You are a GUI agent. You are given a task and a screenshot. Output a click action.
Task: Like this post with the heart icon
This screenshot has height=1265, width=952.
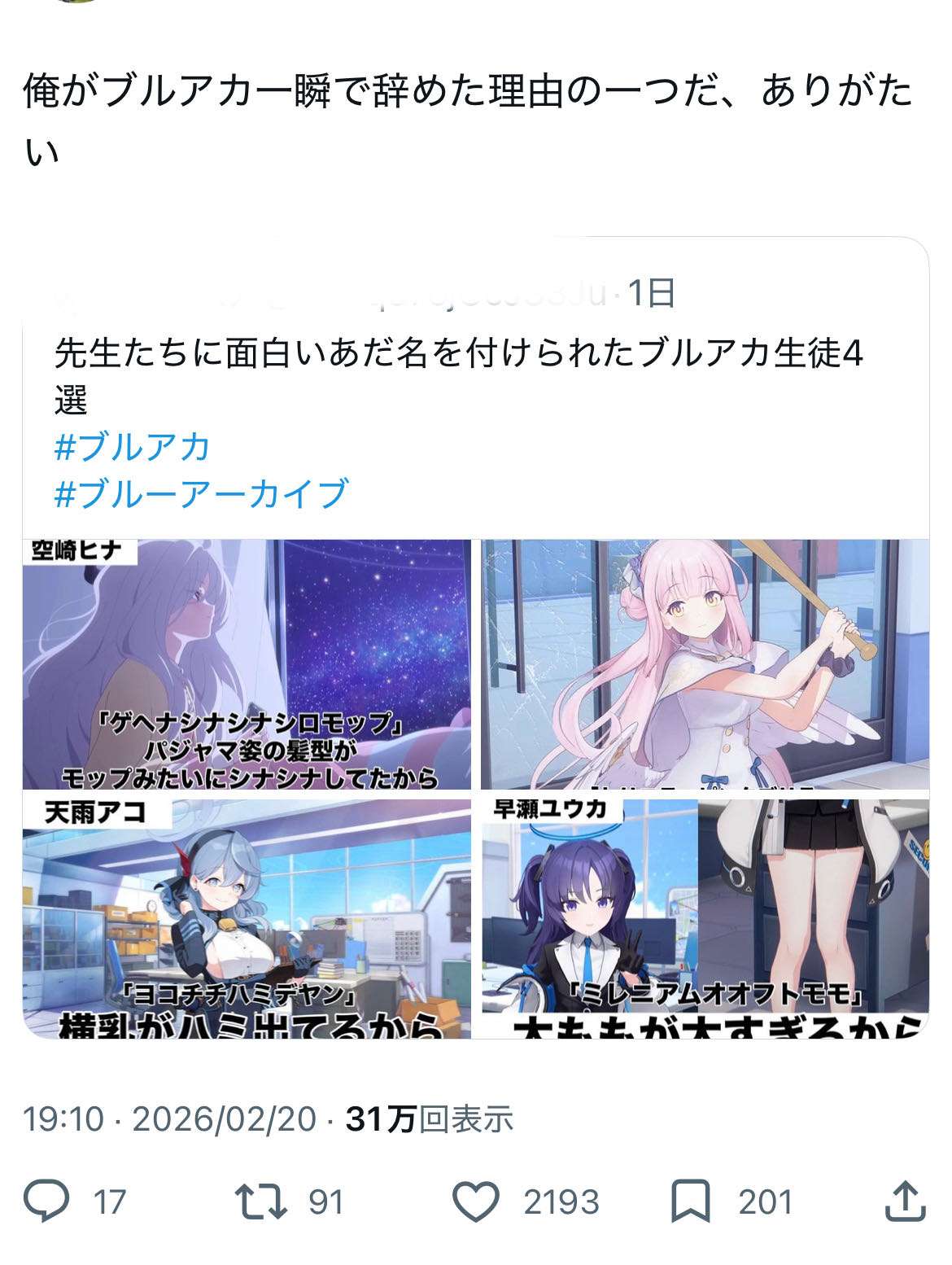(476, 1202)
